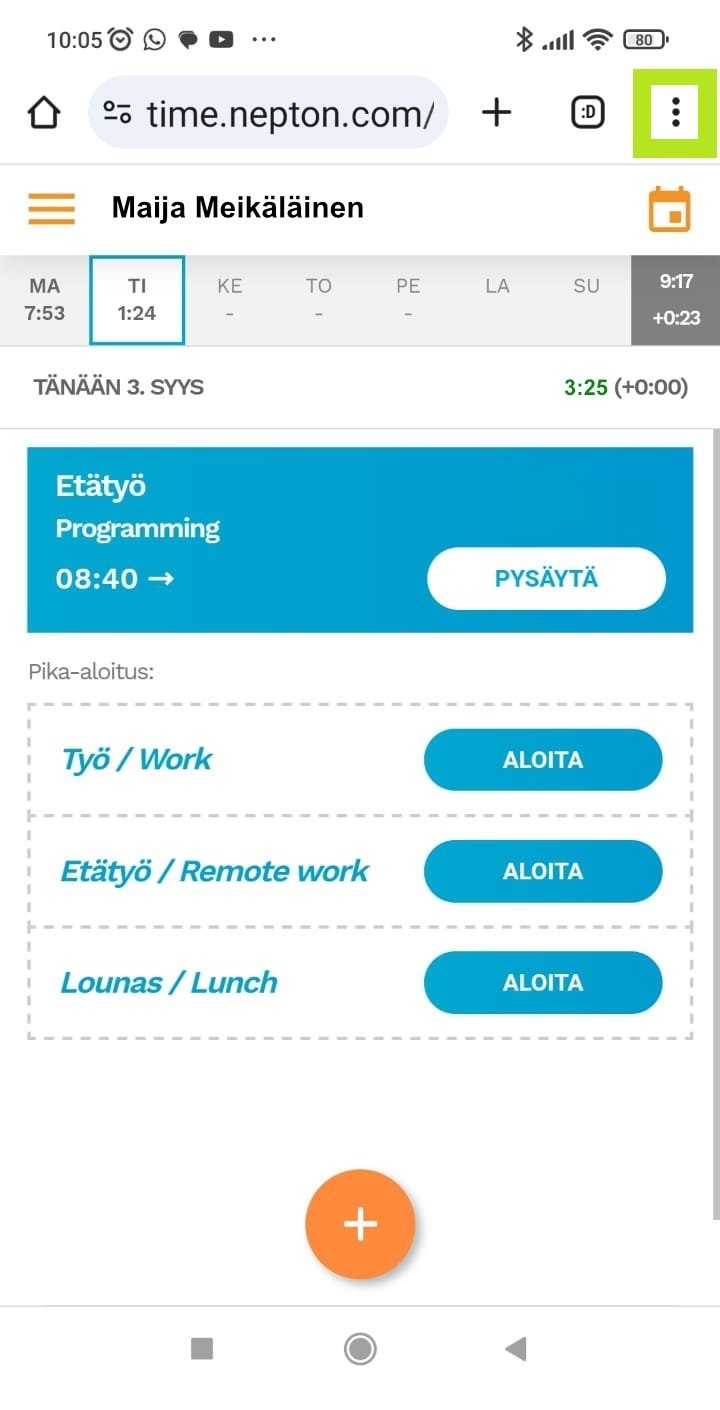Switch to Saturday (LA)

click(497, 300)
